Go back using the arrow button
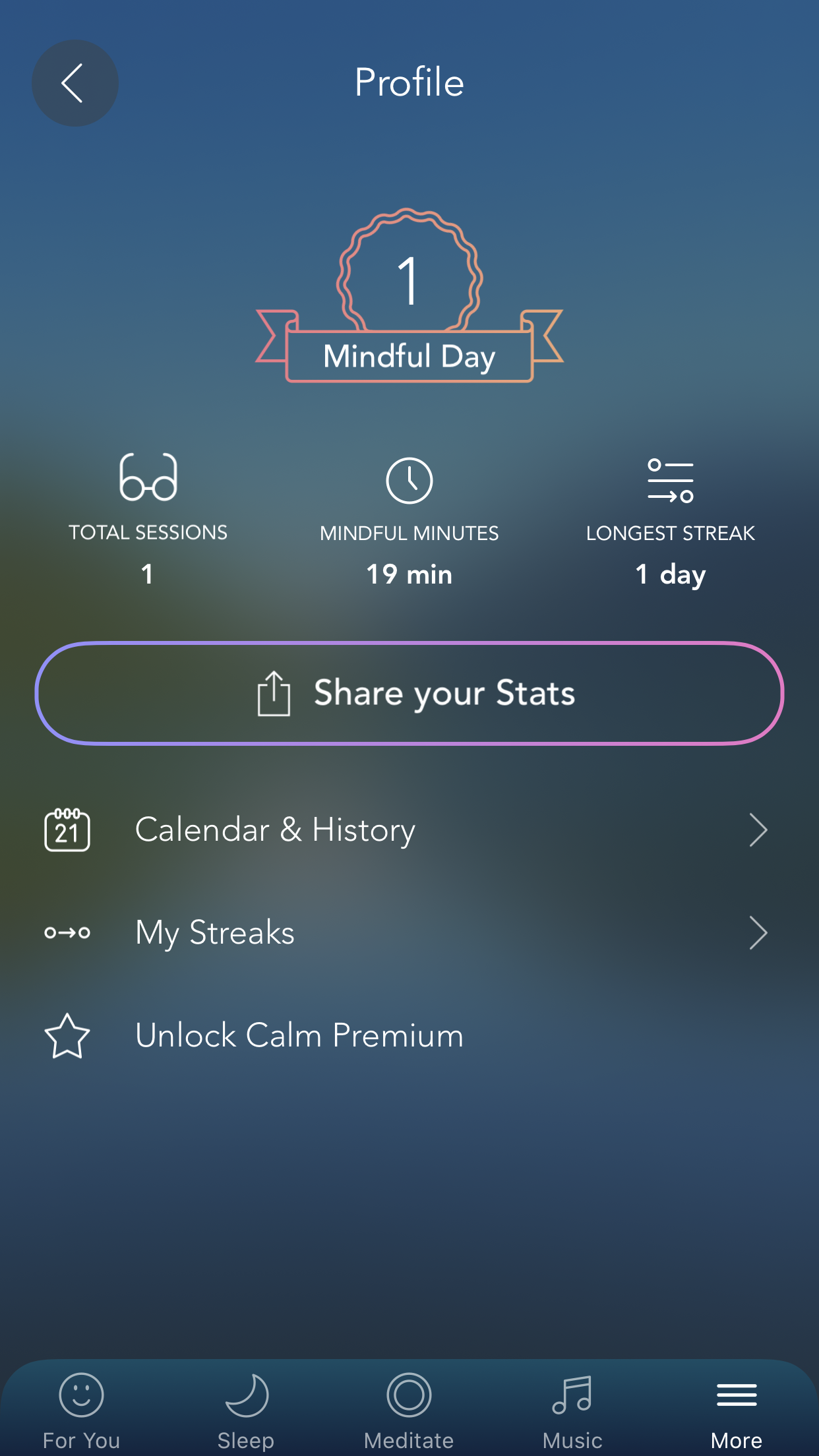Viewport: 819px width, 1456px height. [75, 83]
